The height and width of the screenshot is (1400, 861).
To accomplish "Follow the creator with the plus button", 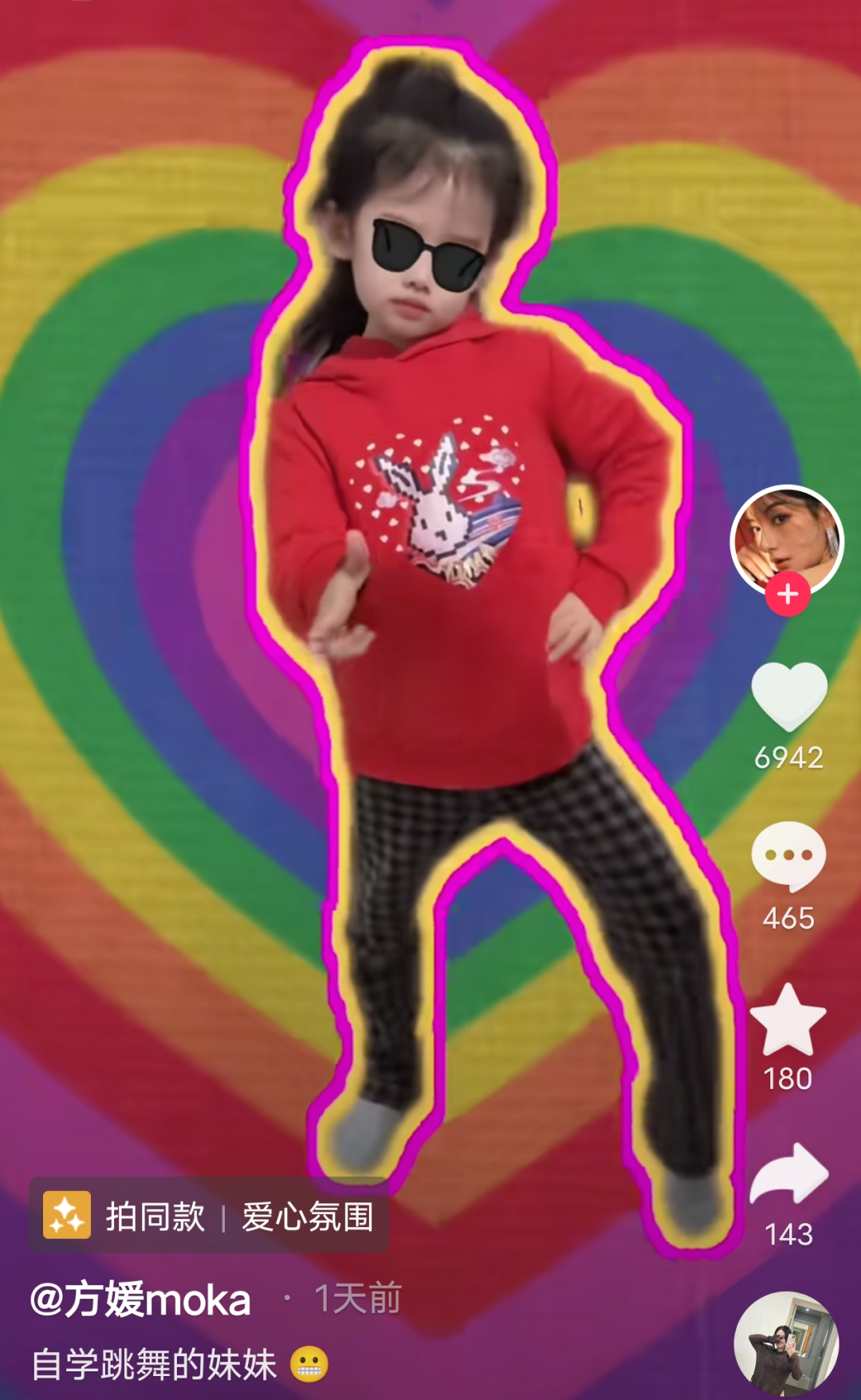I will 788,595.
